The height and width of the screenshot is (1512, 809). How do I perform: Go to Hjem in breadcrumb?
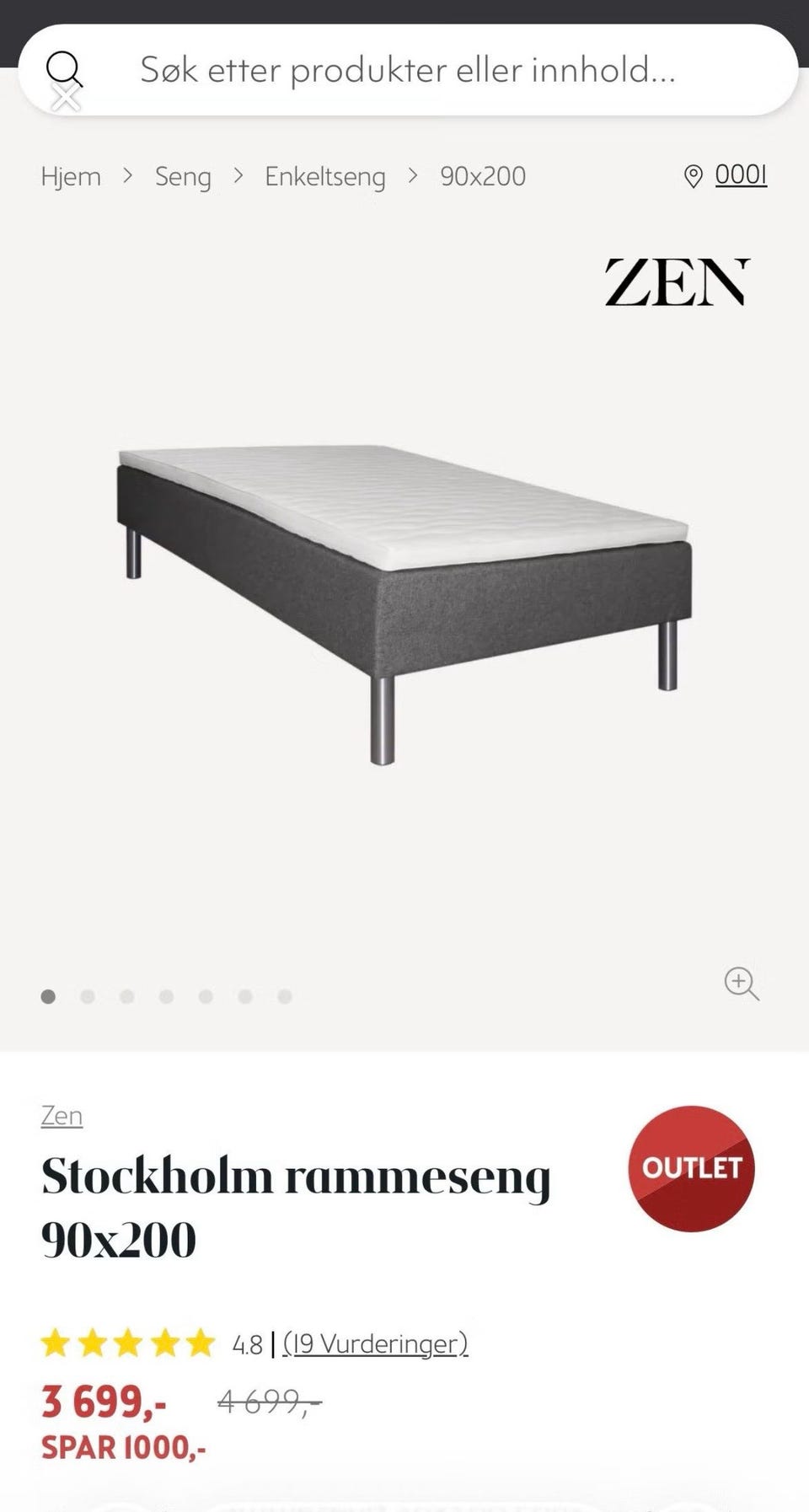[x=71, y=176]
